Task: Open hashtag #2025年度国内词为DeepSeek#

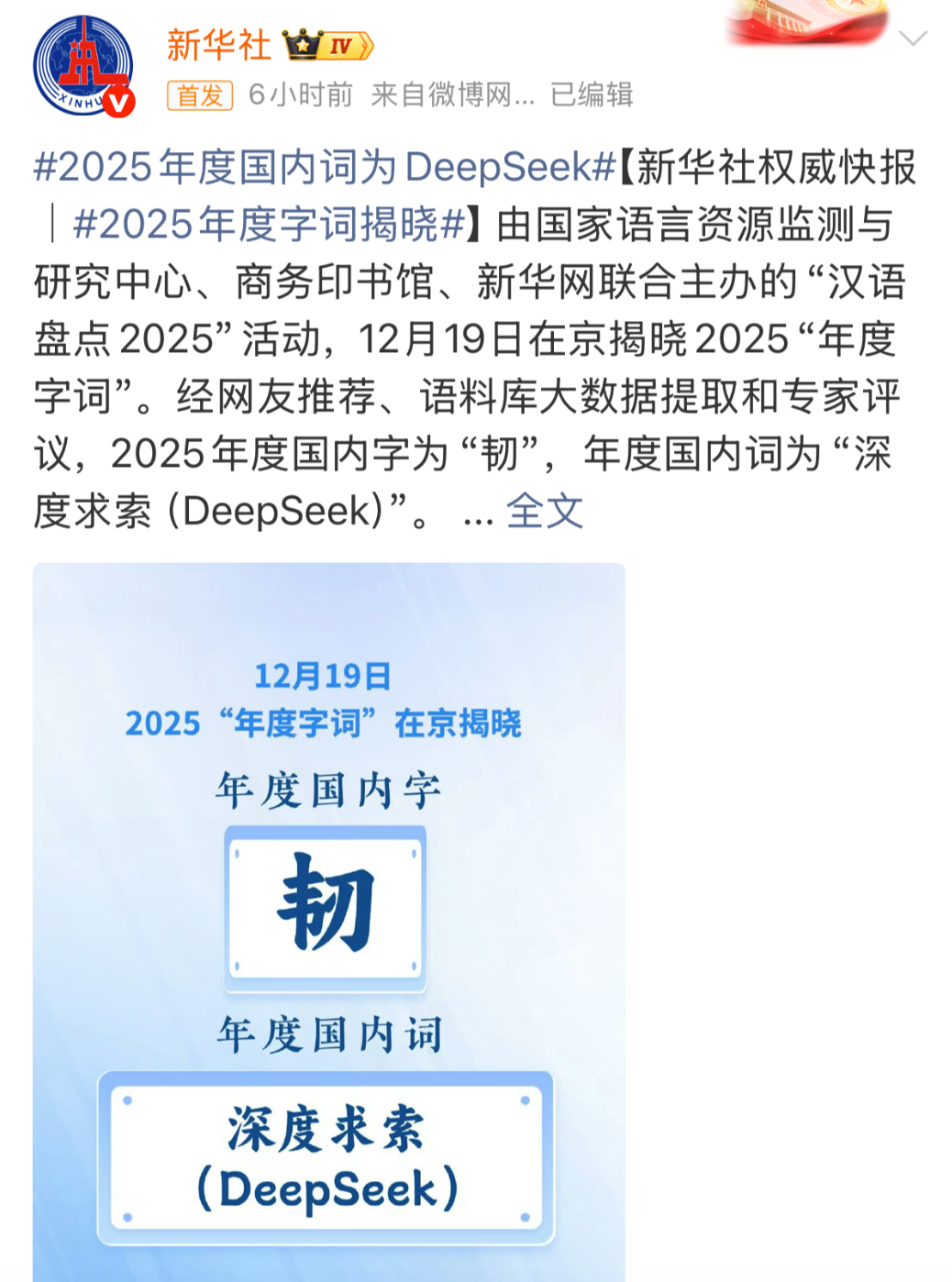Action: pyautogui.click(x=325, y=168)
